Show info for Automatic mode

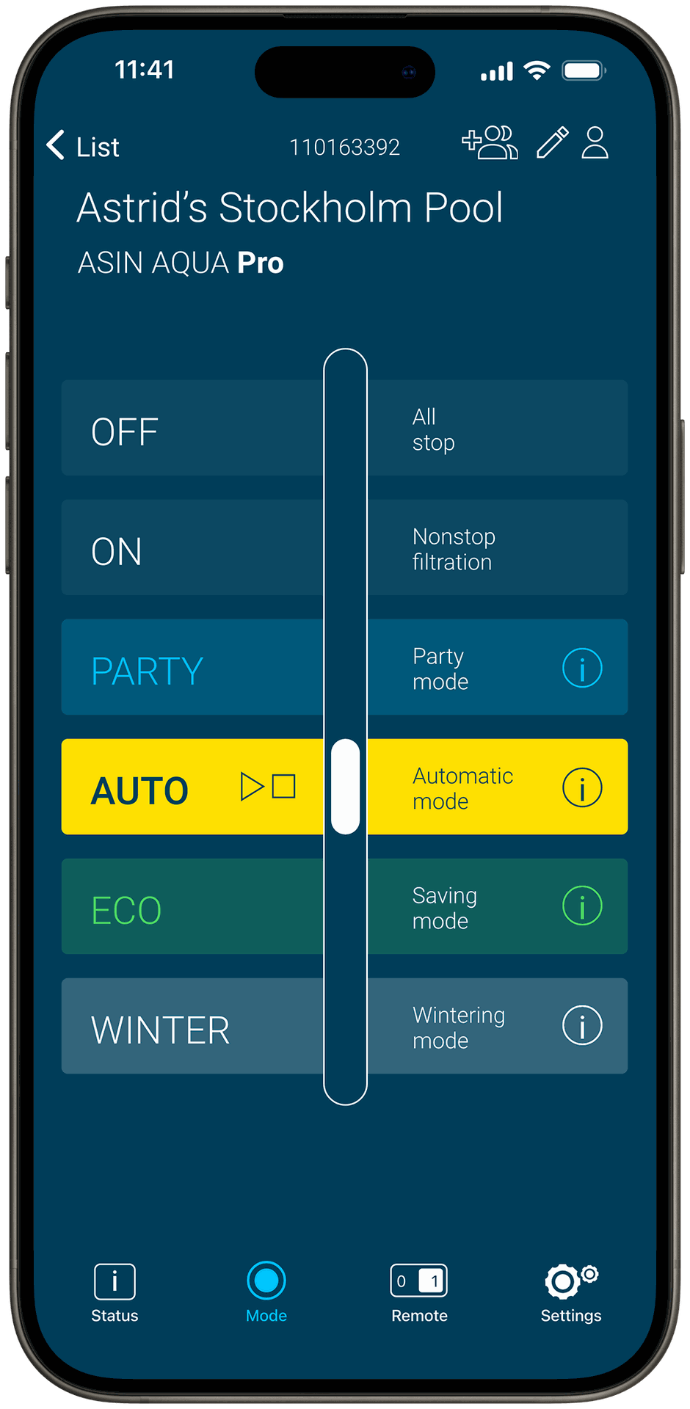click(582, 788)
